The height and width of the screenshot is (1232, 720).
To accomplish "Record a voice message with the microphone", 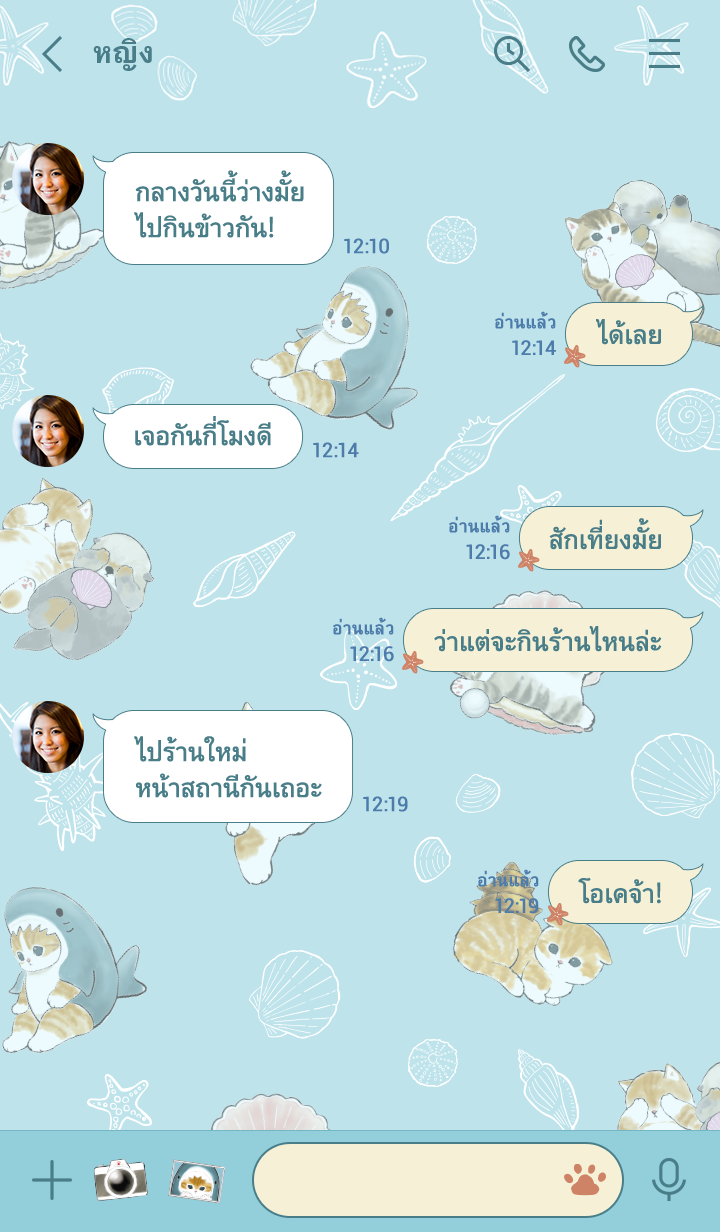I will (668, 1180).
